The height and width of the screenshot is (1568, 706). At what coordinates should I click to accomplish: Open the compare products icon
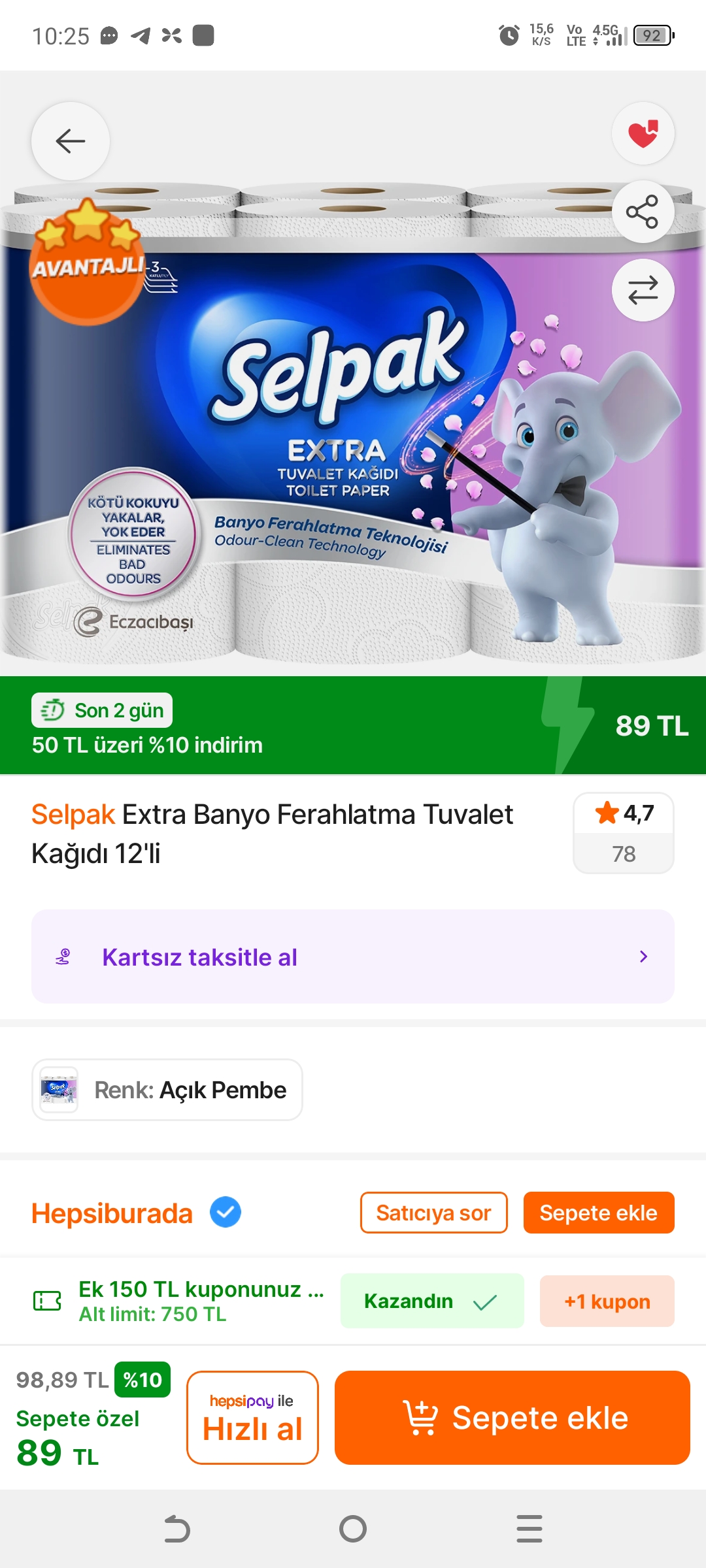coord(643,290)
